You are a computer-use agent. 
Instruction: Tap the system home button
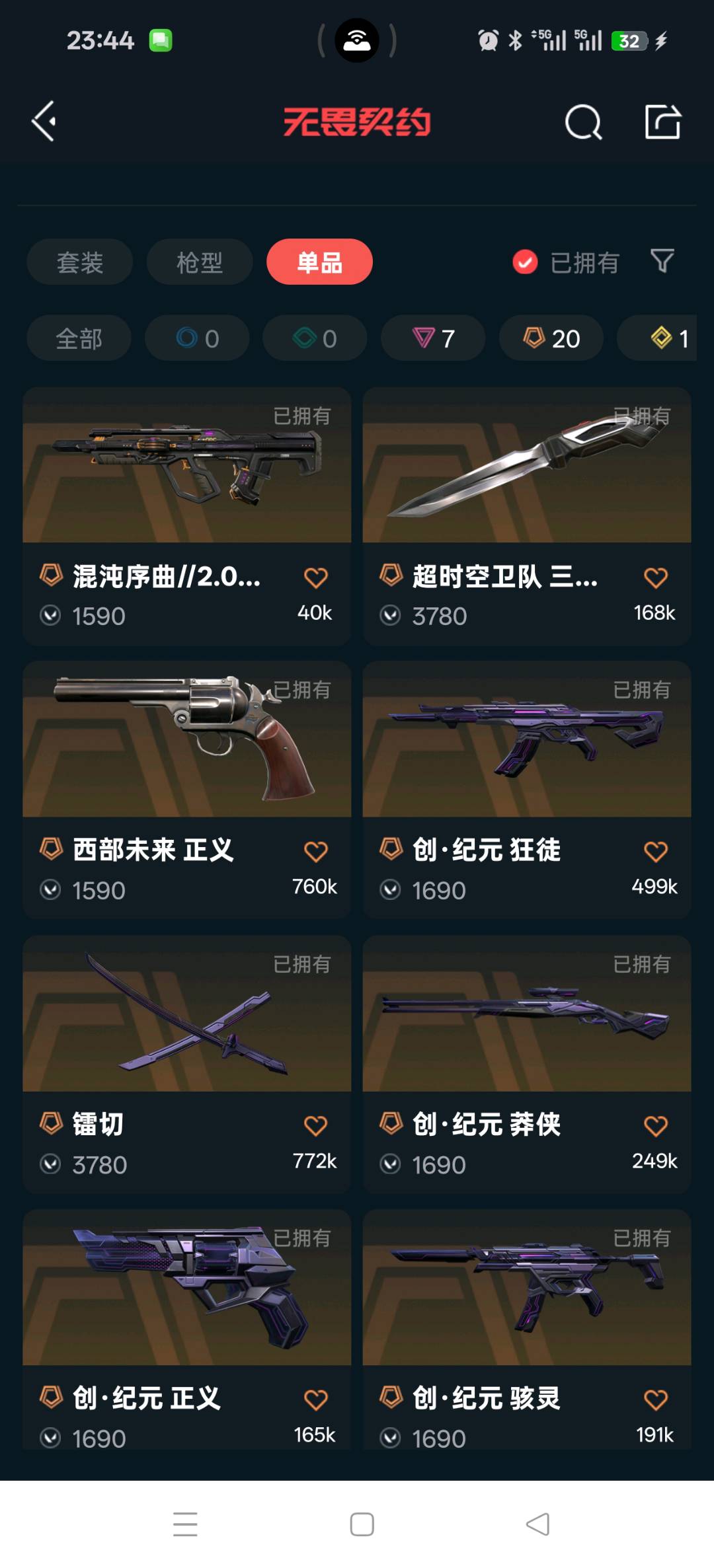point(362,1524)
